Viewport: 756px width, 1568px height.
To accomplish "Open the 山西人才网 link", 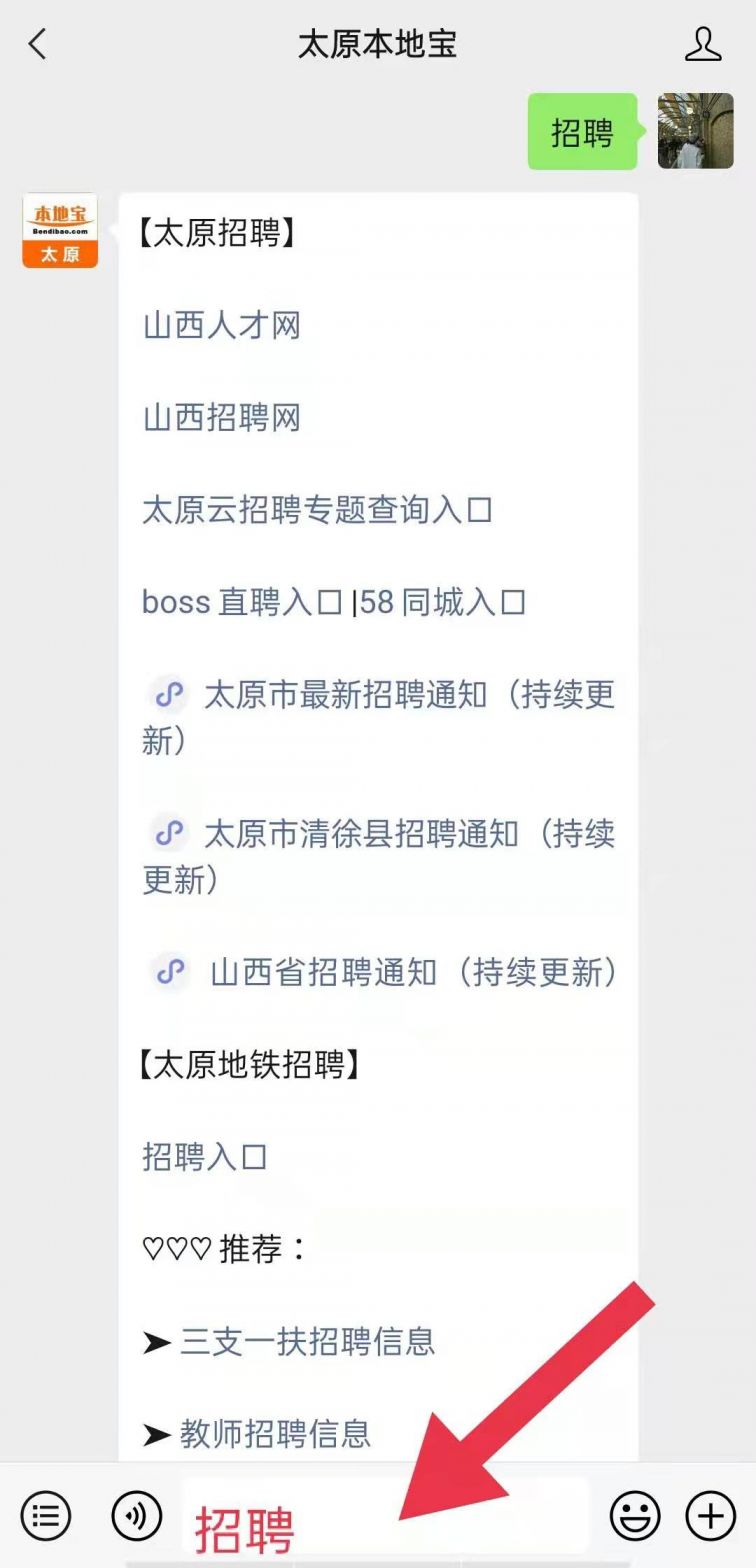I will tap(221, 326).
